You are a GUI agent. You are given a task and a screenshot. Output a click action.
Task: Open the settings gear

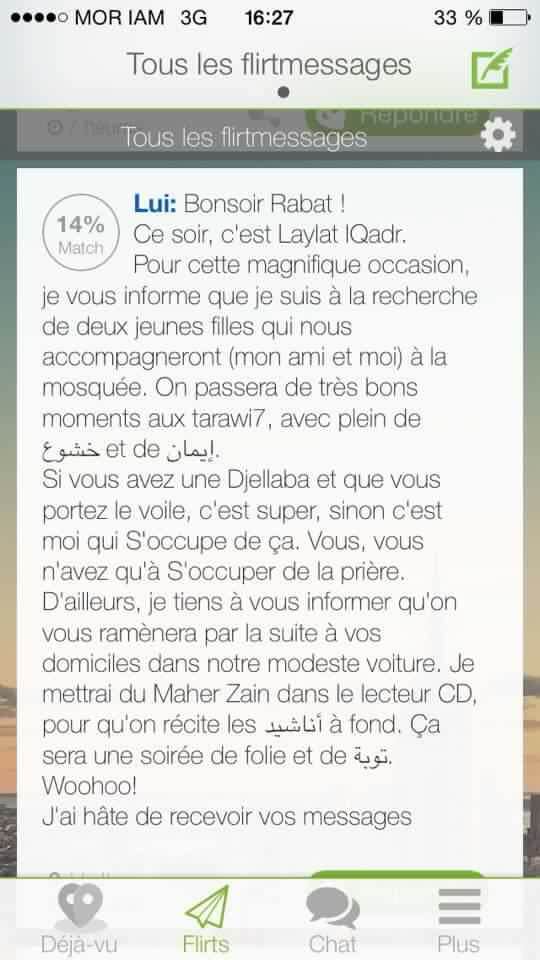(x=498, y=135)
